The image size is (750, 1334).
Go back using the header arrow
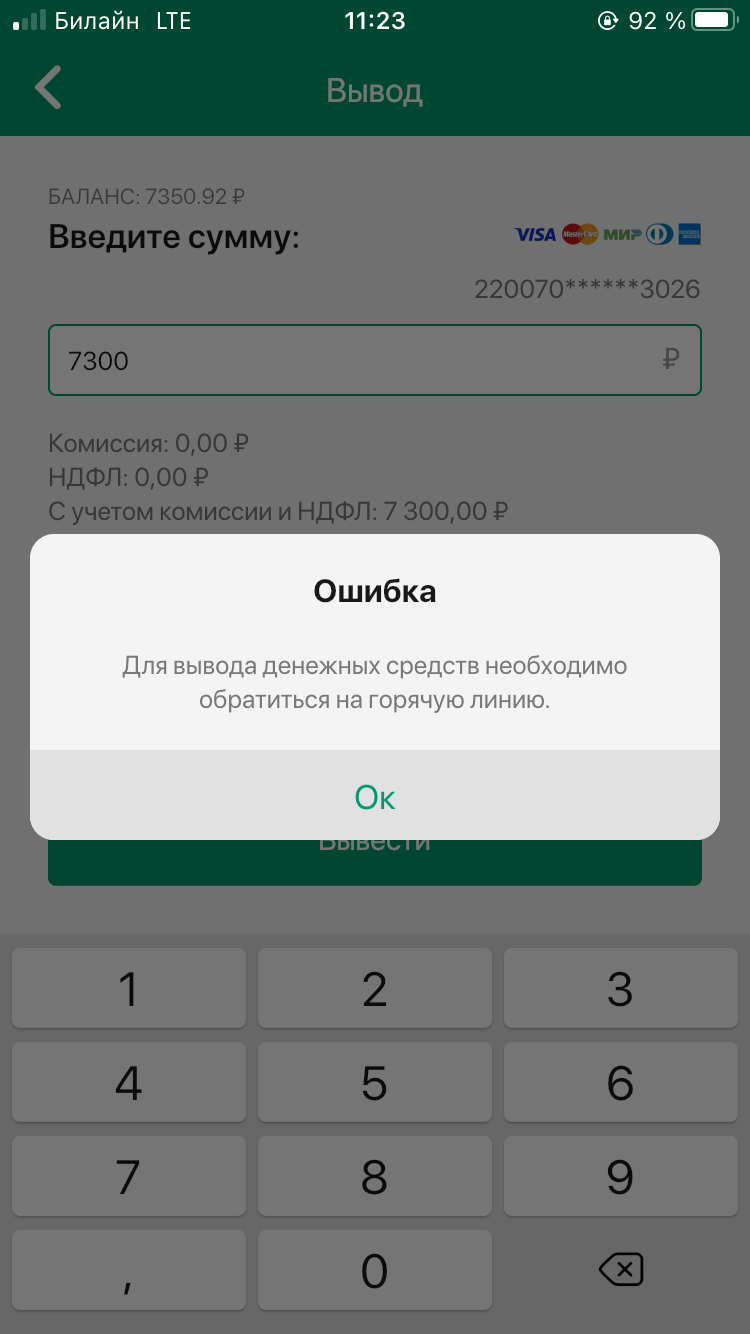[x=48, y=88]
